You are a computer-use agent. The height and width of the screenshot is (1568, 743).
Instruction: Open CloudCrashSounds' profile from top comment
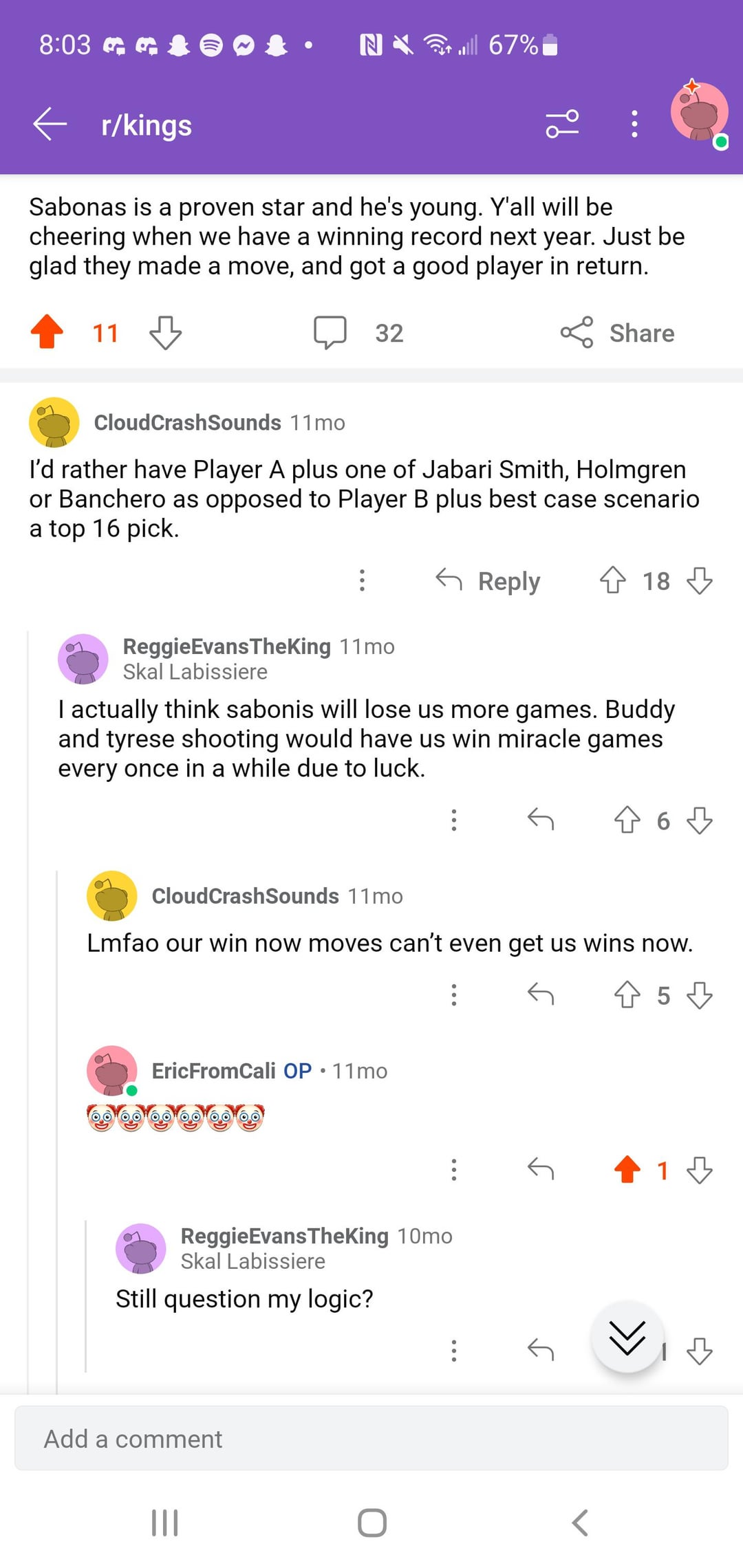click(x=187, y=422)
